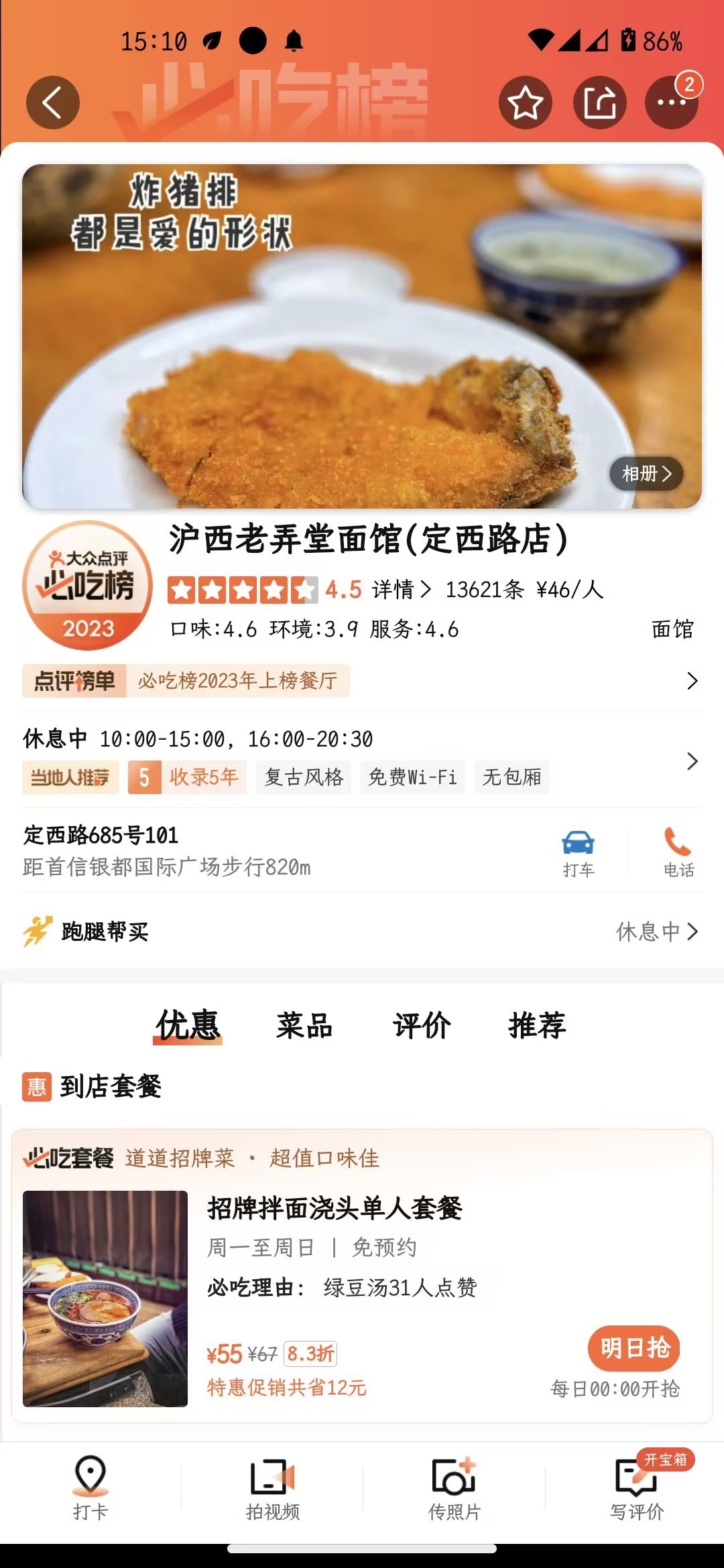Hail a ride with 打车
The height and width of the screenshot is (1568, 724).
tap(578, 852)
